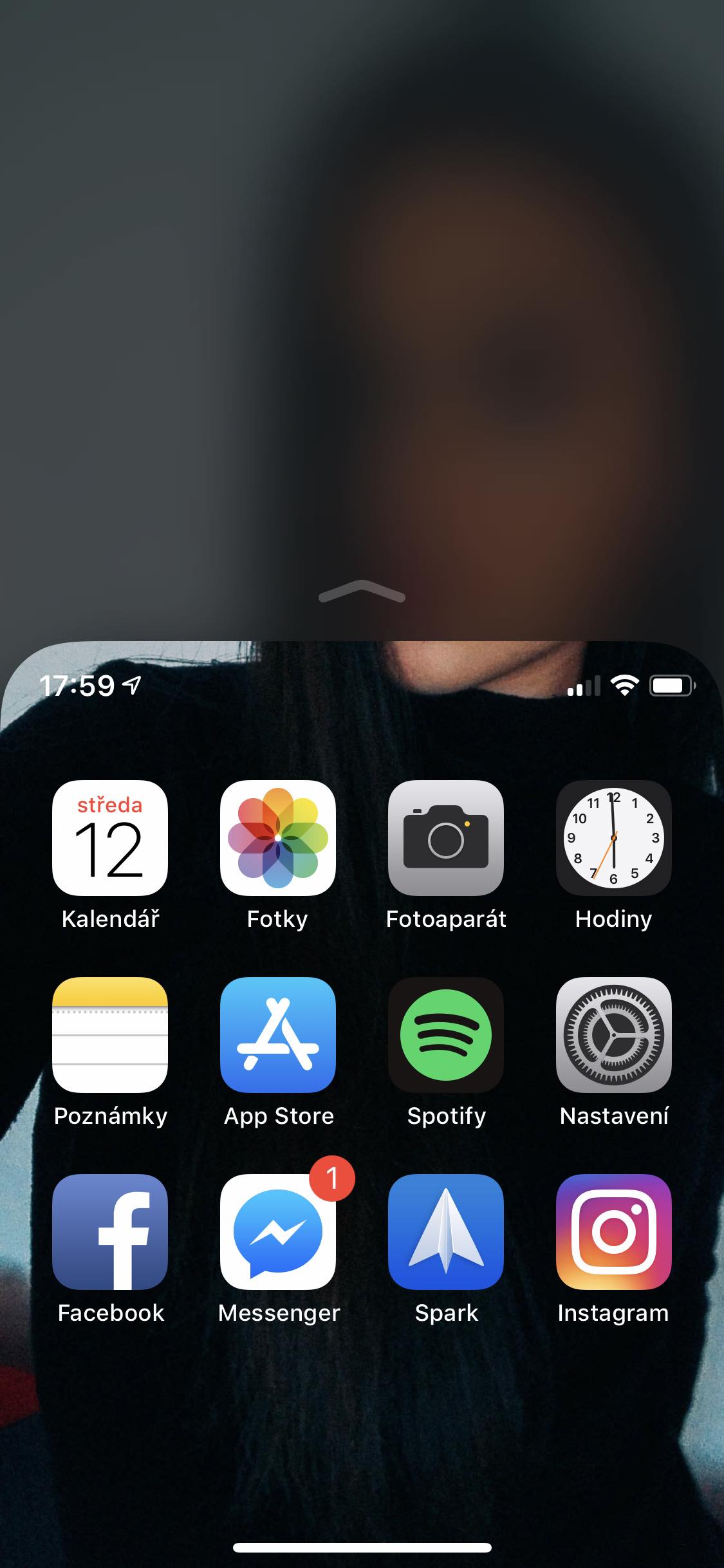Open Spotify
Screen dimensions: 724x1568
(x=446, y=1035)
